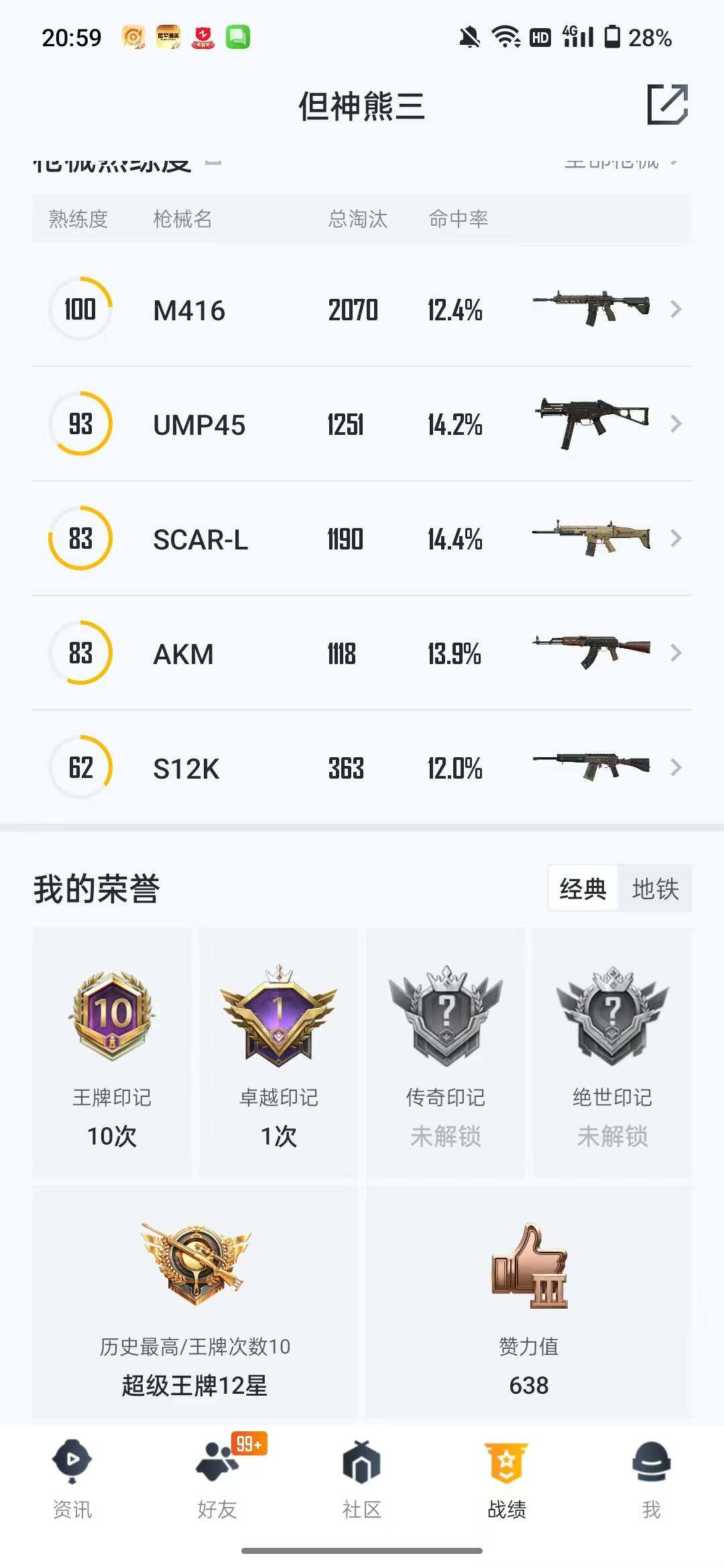Tap the M416 proficiency ring showing 100
Screen dimensions: 724x1568
[x=79, y=309]
